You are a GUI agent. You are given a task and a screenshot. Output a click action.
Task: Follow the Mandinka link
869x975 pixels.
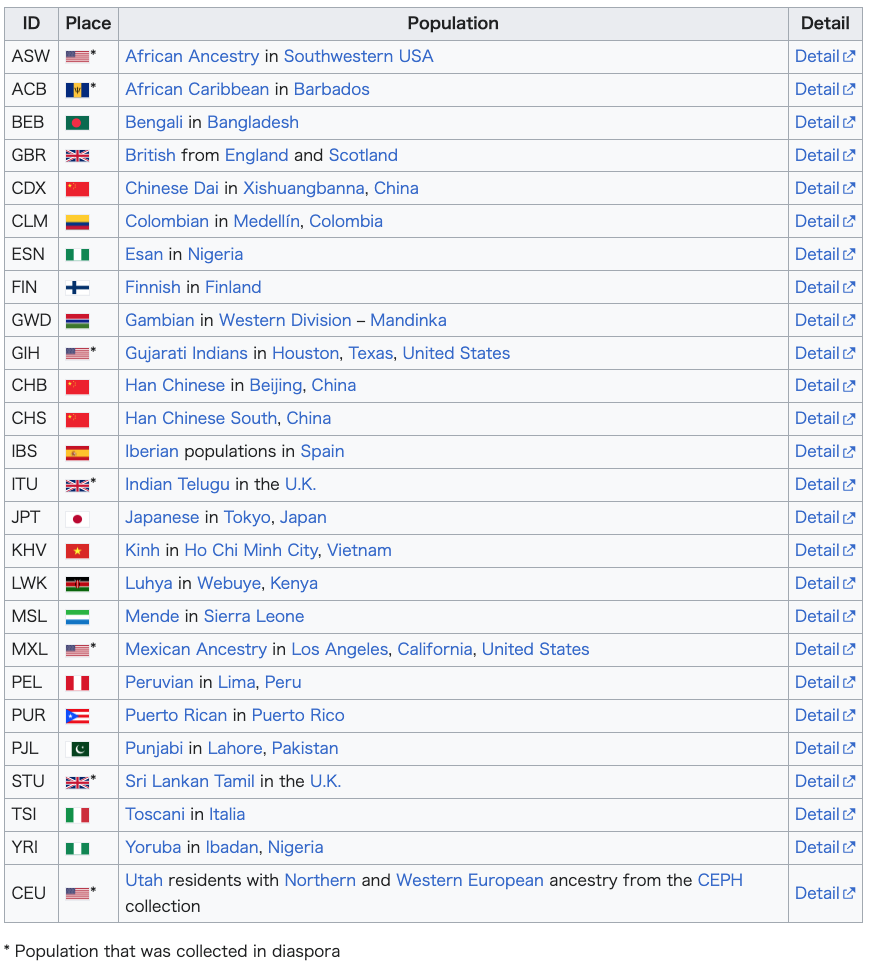click(408, 320)
